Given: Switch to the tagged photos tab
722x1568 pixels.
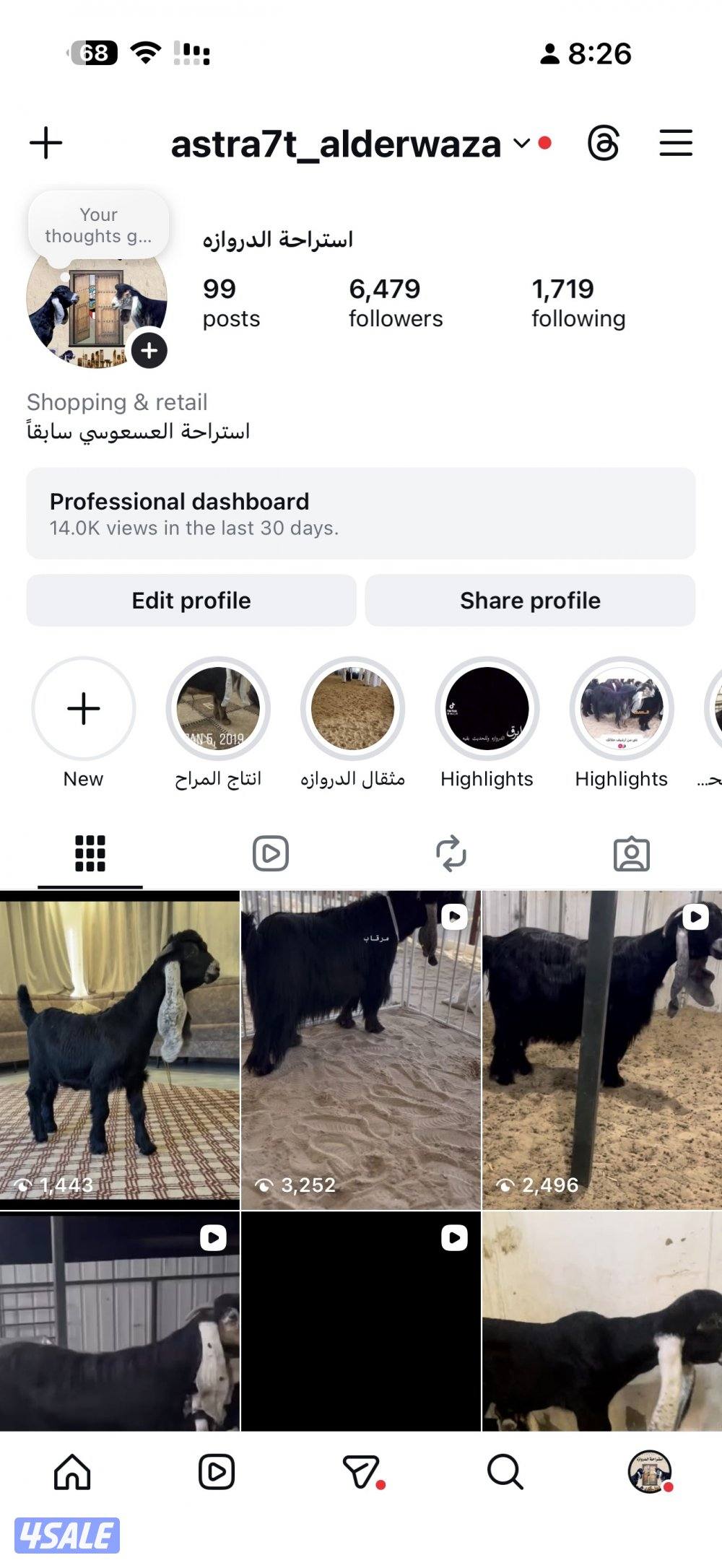Looking at the screenshot, I should [632, 854].
